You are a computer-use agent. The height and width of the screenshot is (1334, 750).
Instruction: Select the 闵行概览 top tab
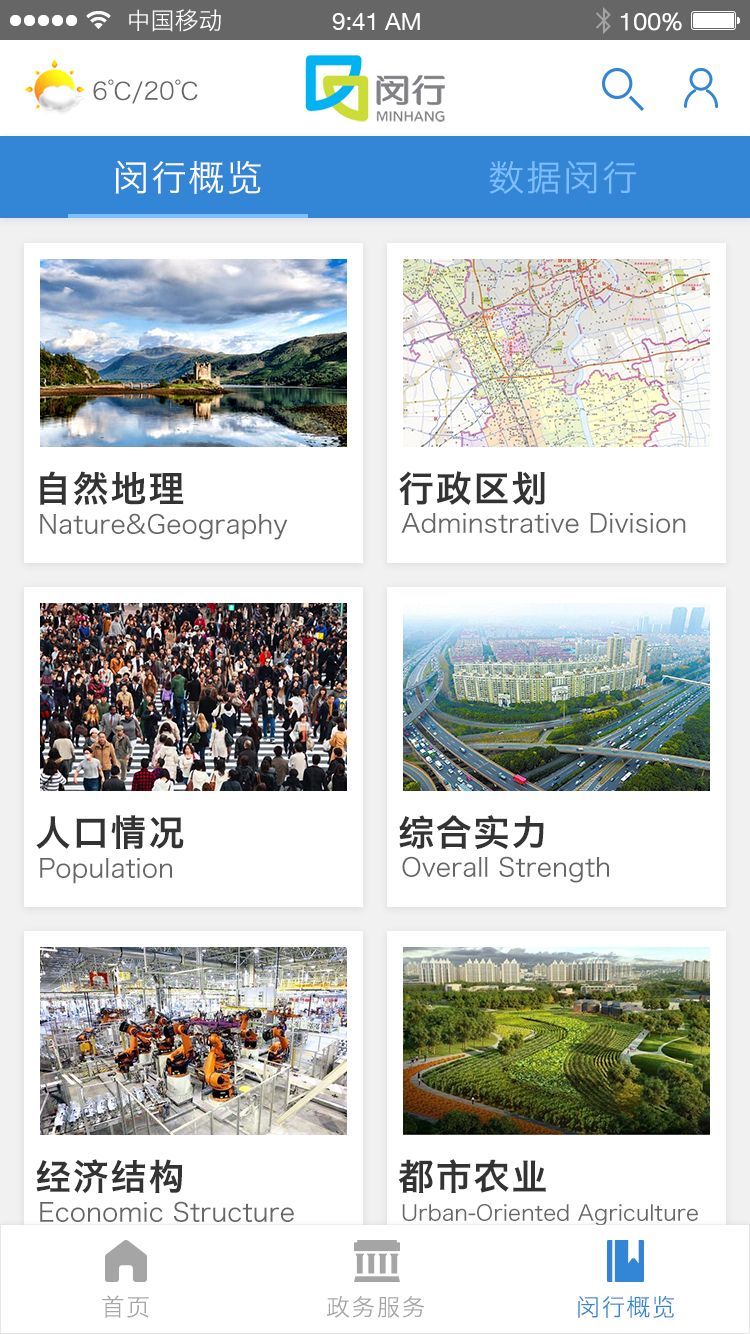188,177
